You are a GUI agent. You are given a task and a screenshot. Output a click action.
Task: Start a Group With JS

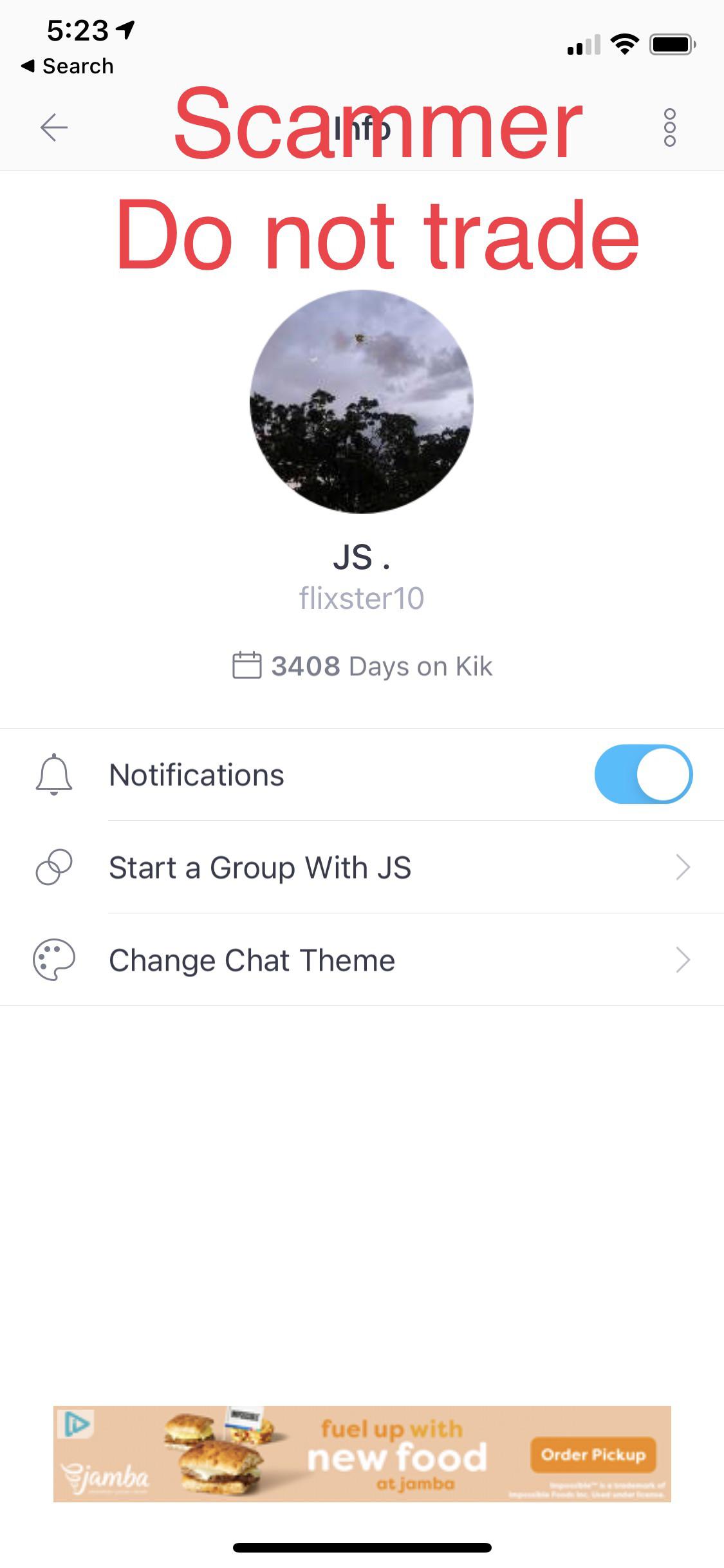pyautogui.click(x=260, y=867)
